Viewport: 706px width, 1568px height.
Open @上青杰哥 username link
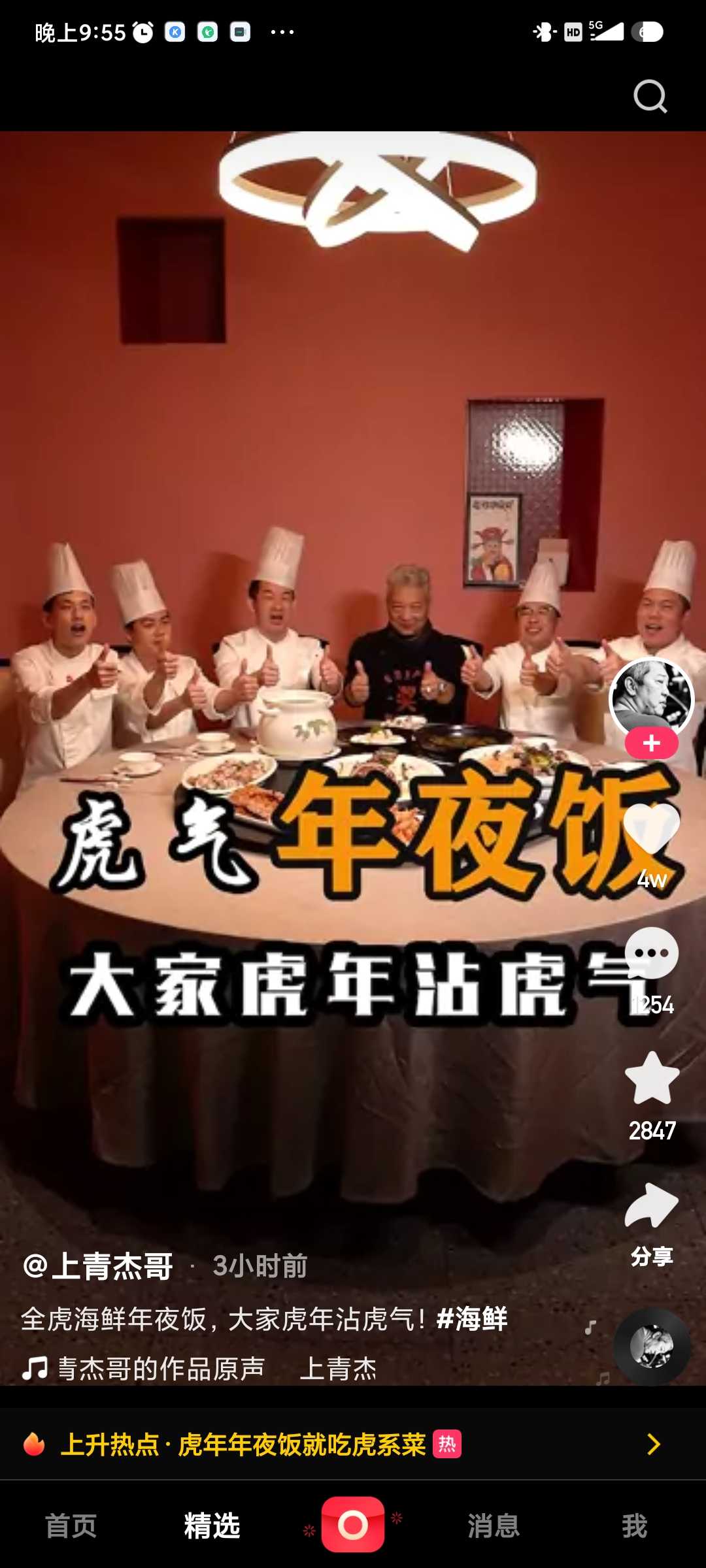coord(98,1266)
